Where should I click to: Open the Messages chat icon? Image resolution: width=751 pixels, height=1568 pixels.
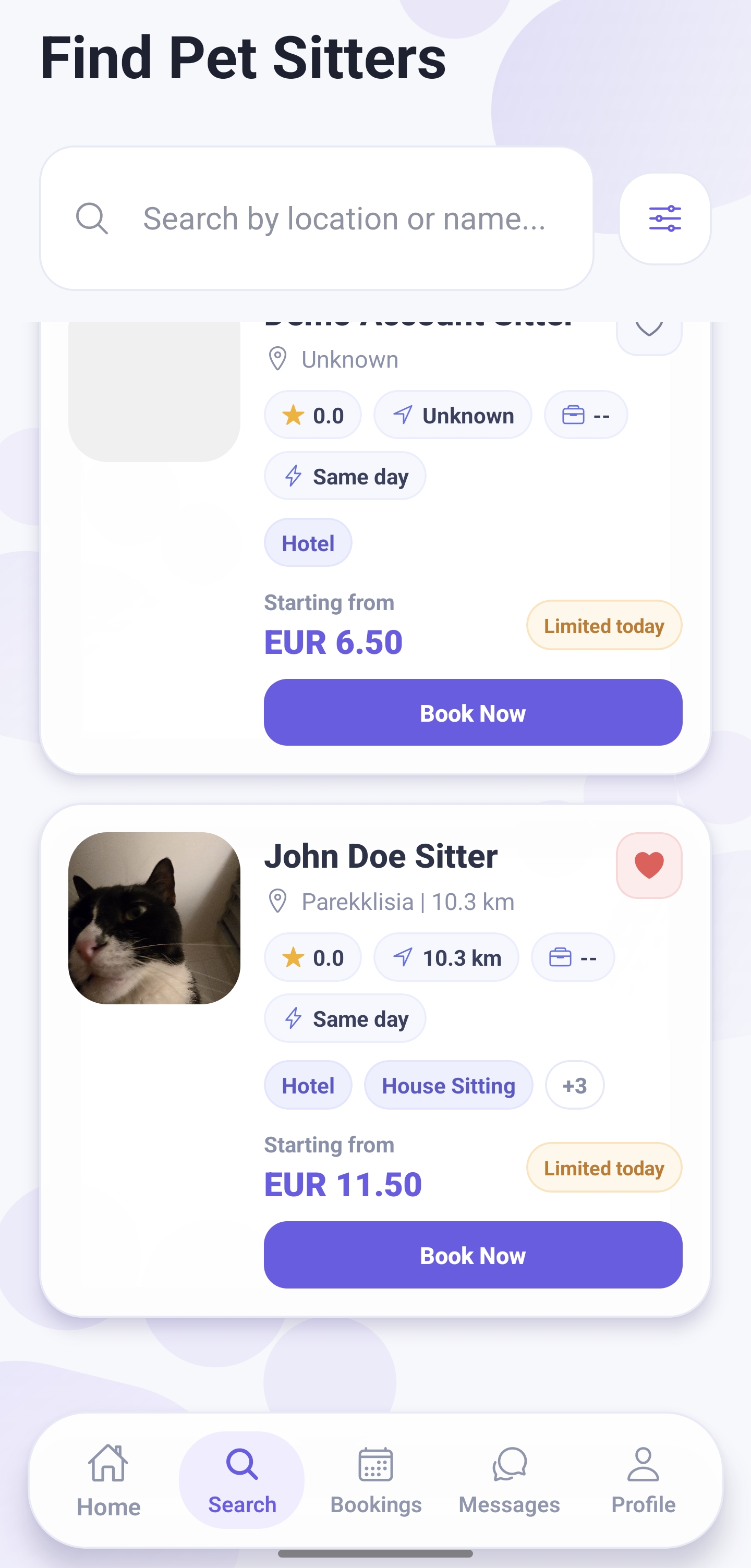[x=509, y=1463]
